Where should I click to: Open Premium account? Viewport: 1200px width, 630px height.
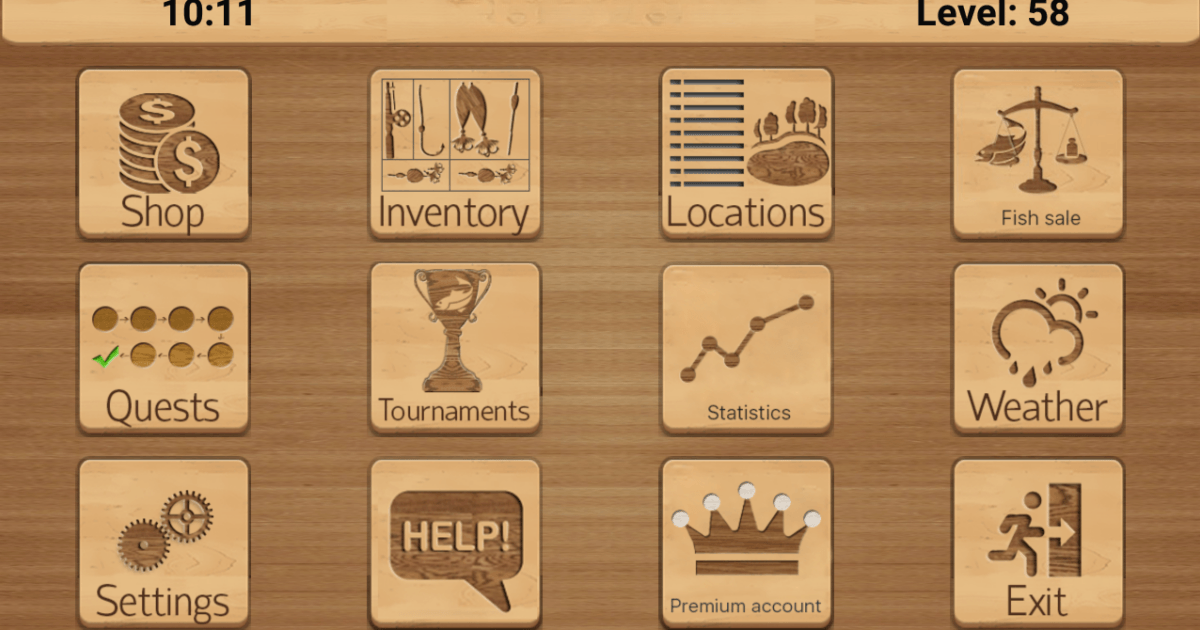(746, 543)
